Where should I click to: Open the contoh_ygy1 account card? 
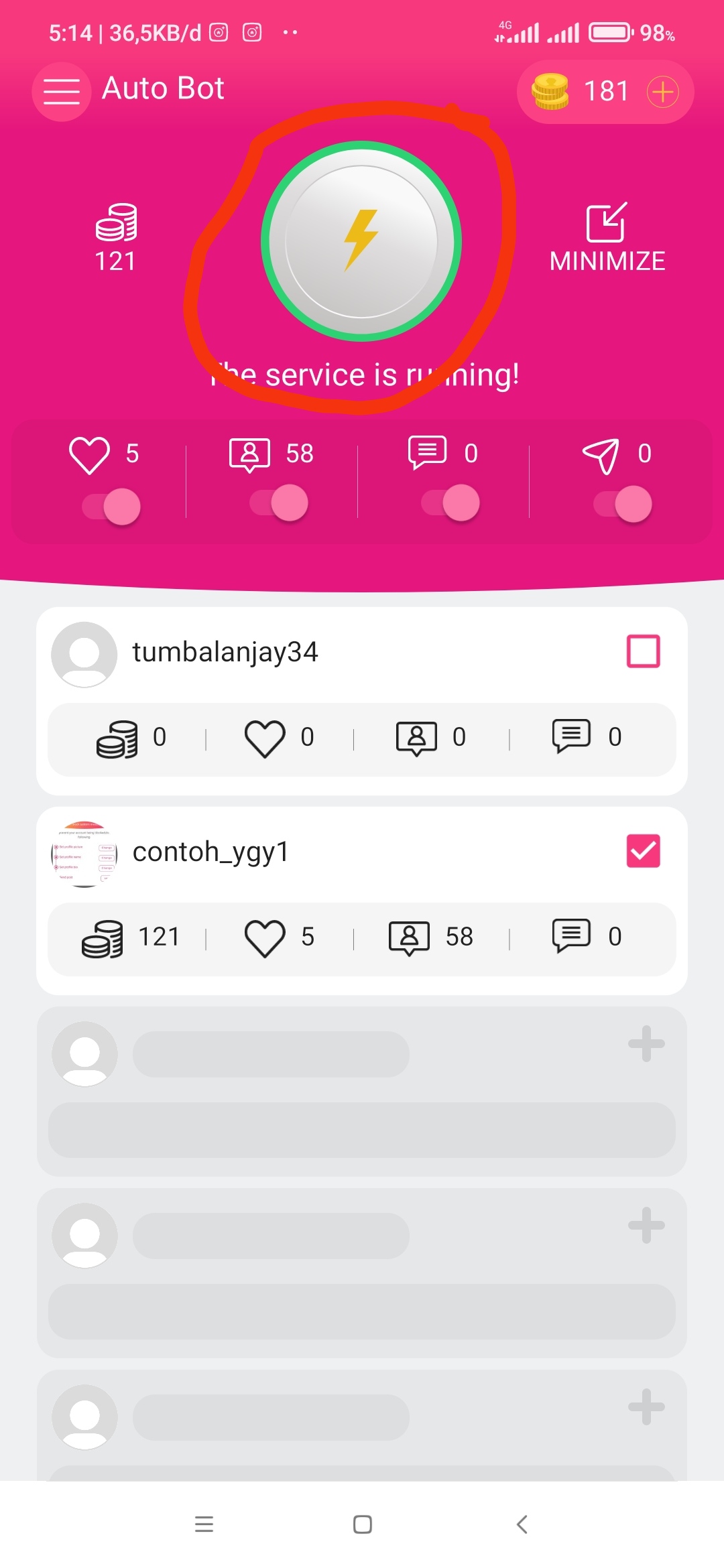[210, 852]
